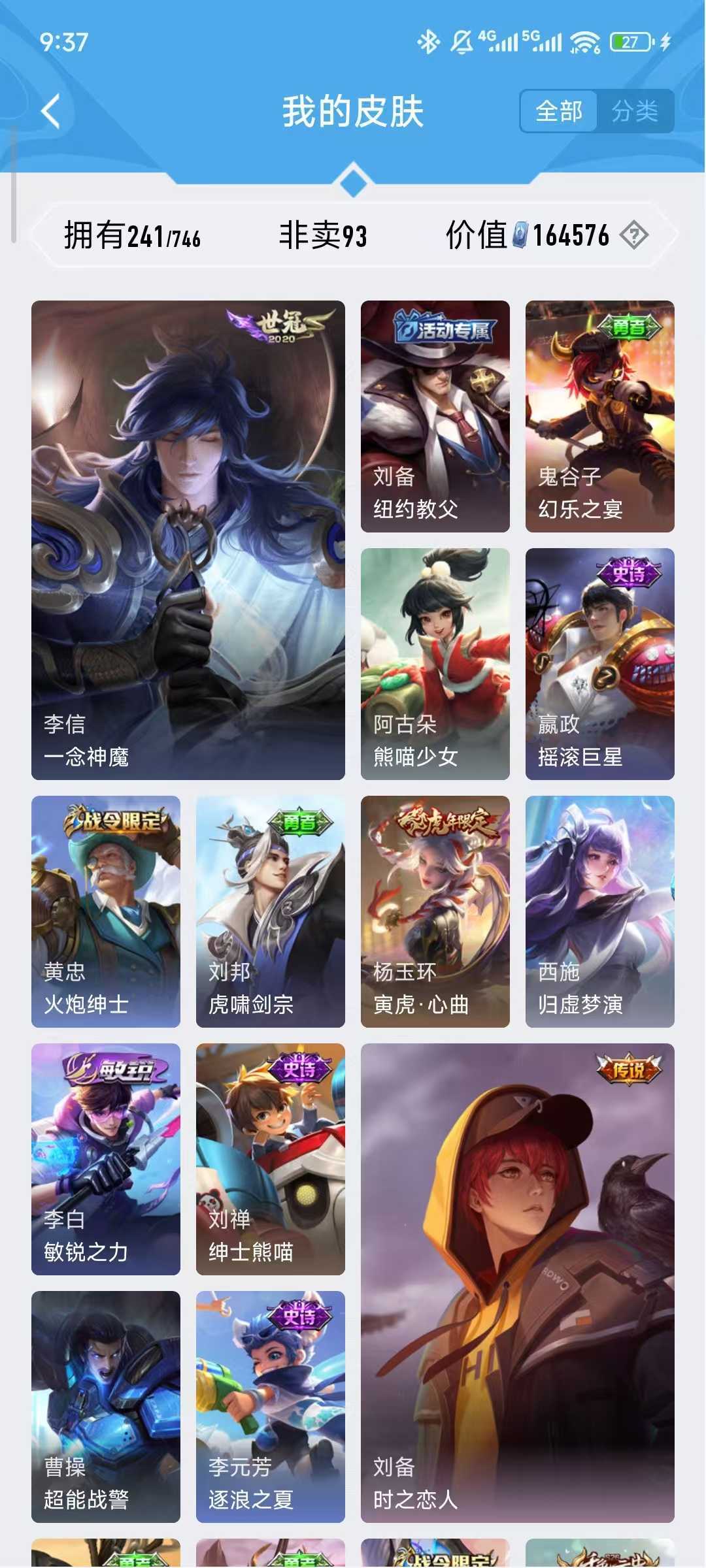Tap 刘禅 绅士熊喵 skin tile
The image size is (706, 1568).
[x=270, y=1159]
